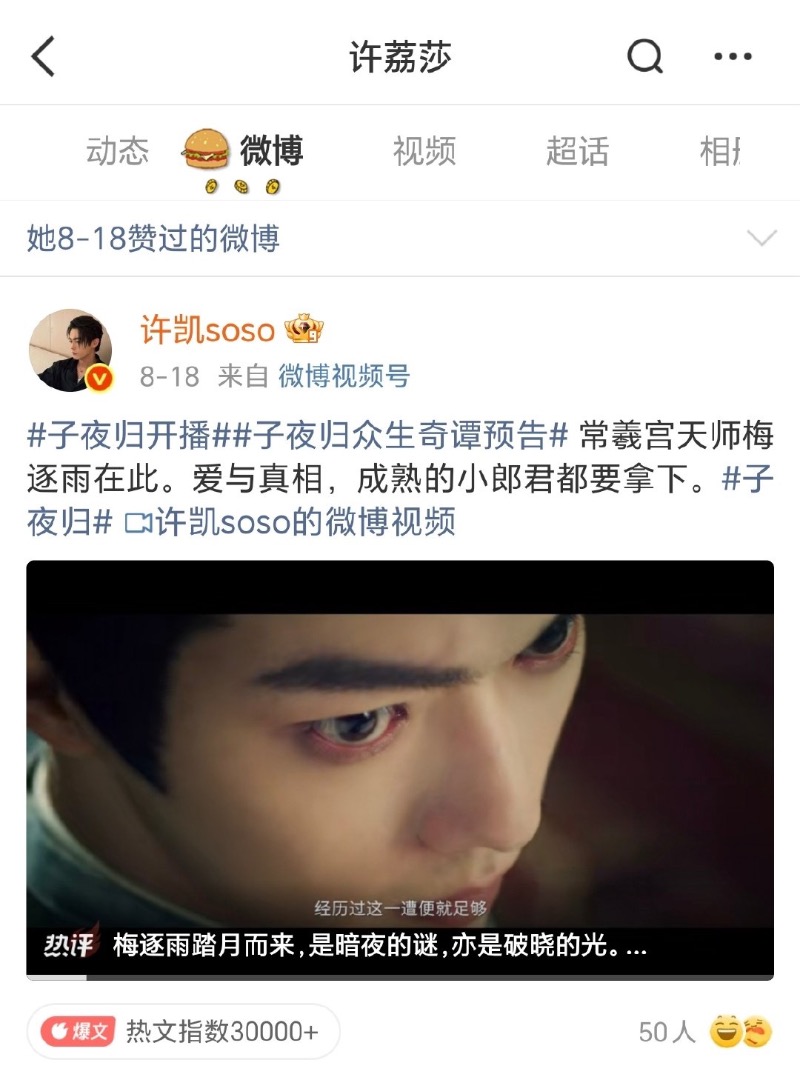Select the 微博 tab
Viewport: 800px width, 1080px height.
coord(270,151)
